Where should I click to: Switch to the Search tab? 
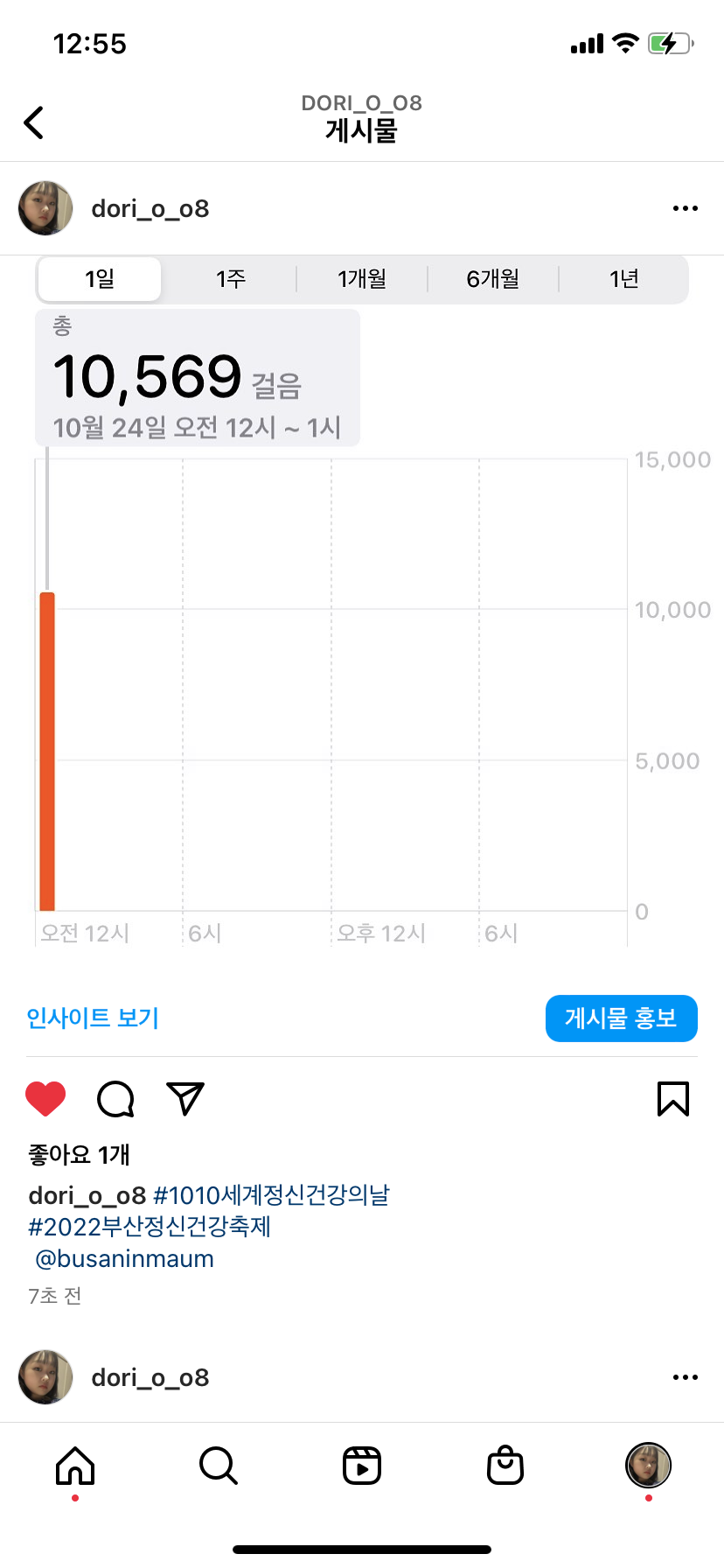click(x=218, y=1465)
